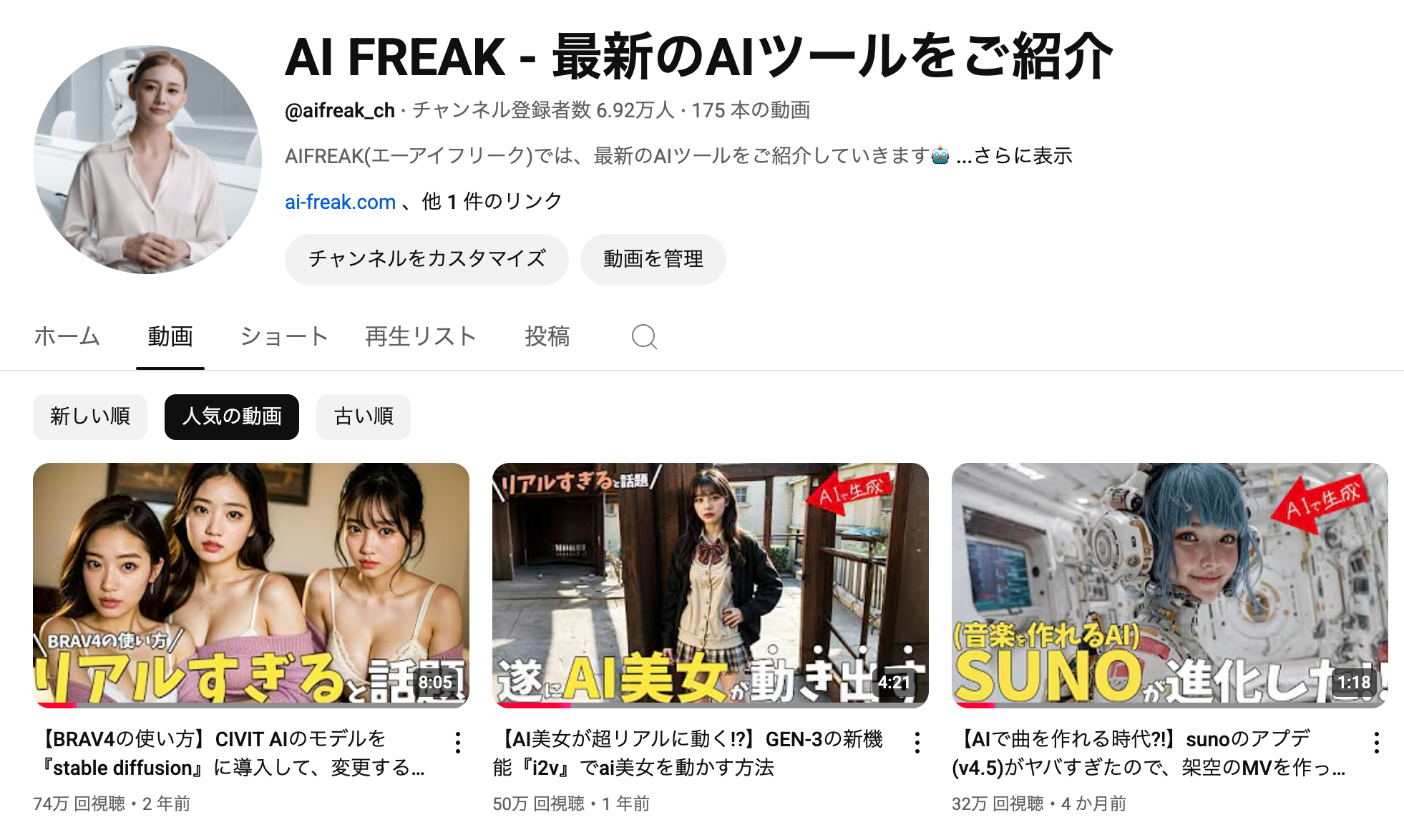The image size is (1404, 840).
Task: Open the ai-freak.com link
Action: (x=341, y=202)
